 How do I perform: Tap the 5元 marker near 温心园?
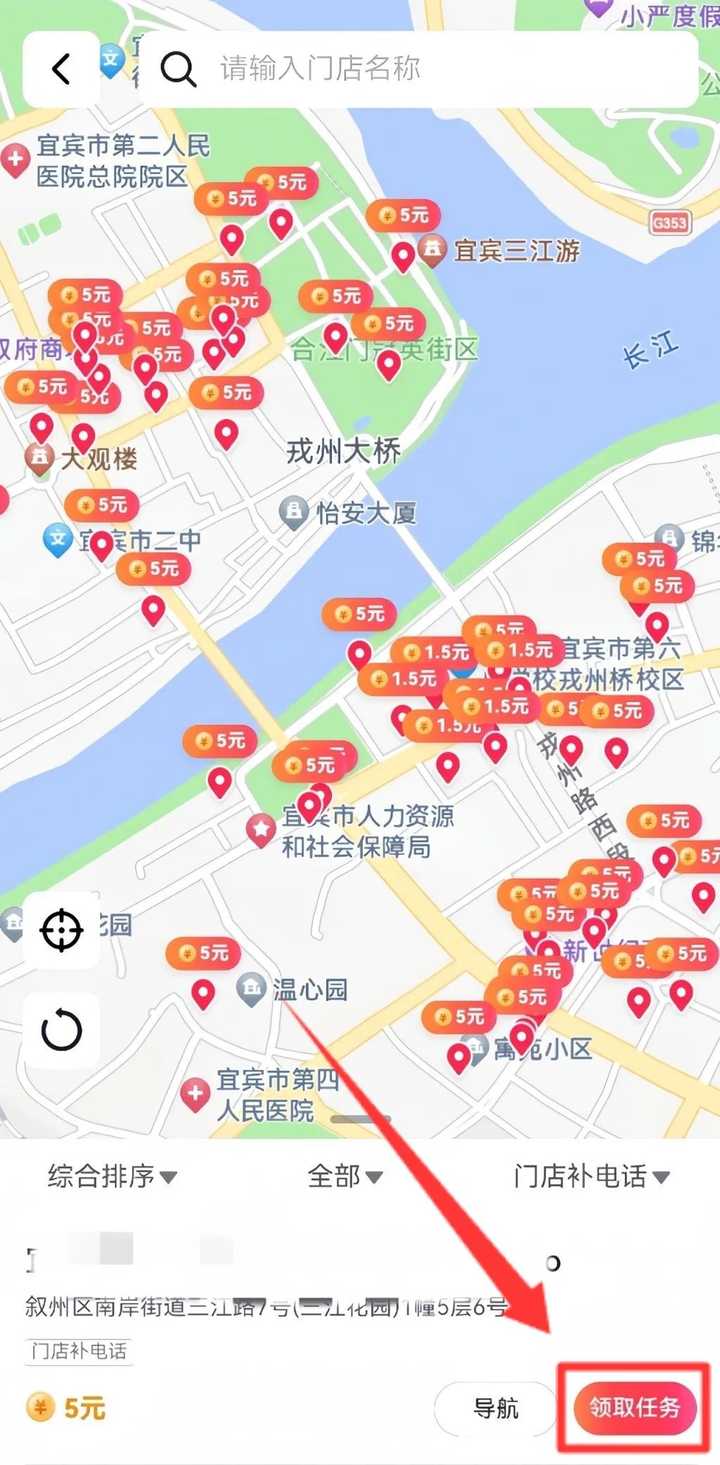coord(202,953)
